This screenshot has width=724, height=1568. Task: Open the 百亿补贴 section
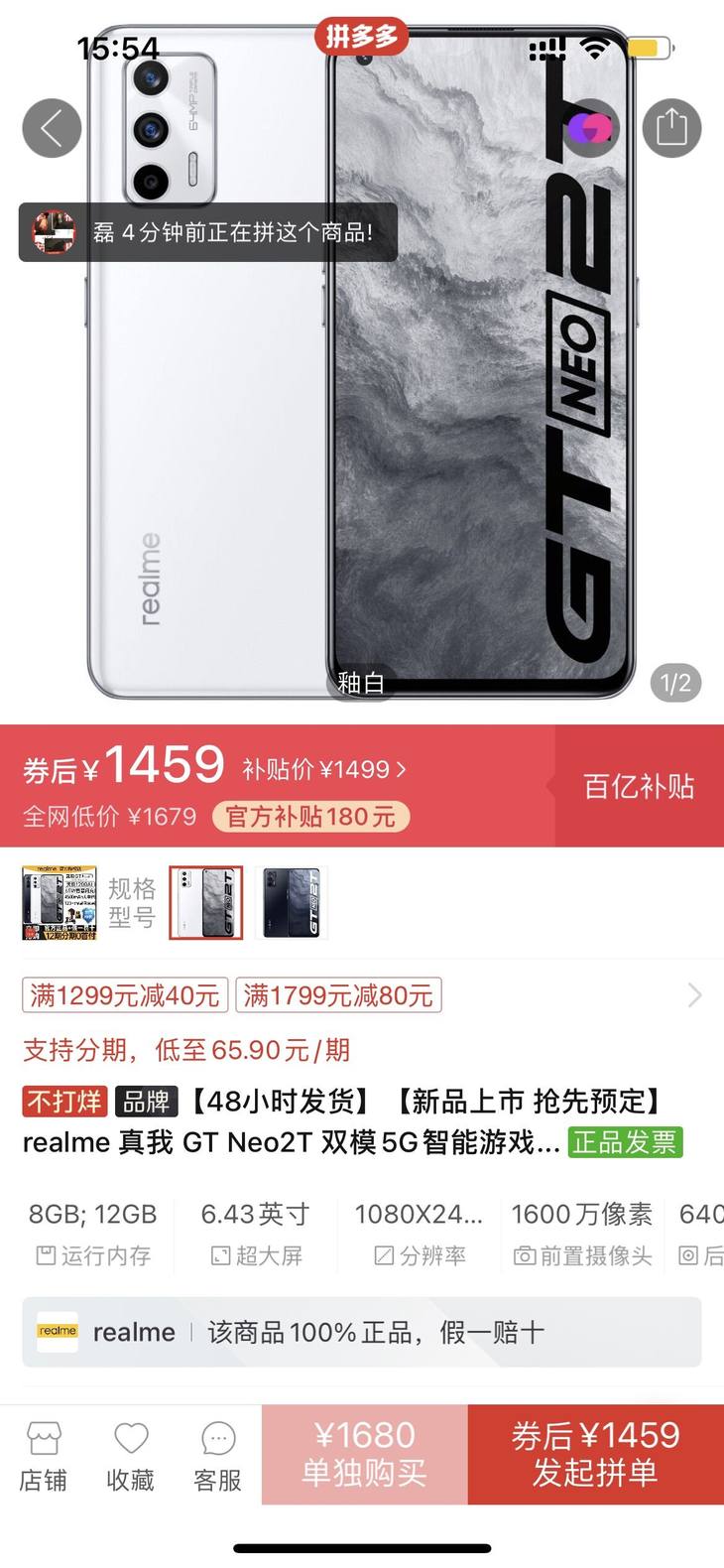(x=638, y=786)
